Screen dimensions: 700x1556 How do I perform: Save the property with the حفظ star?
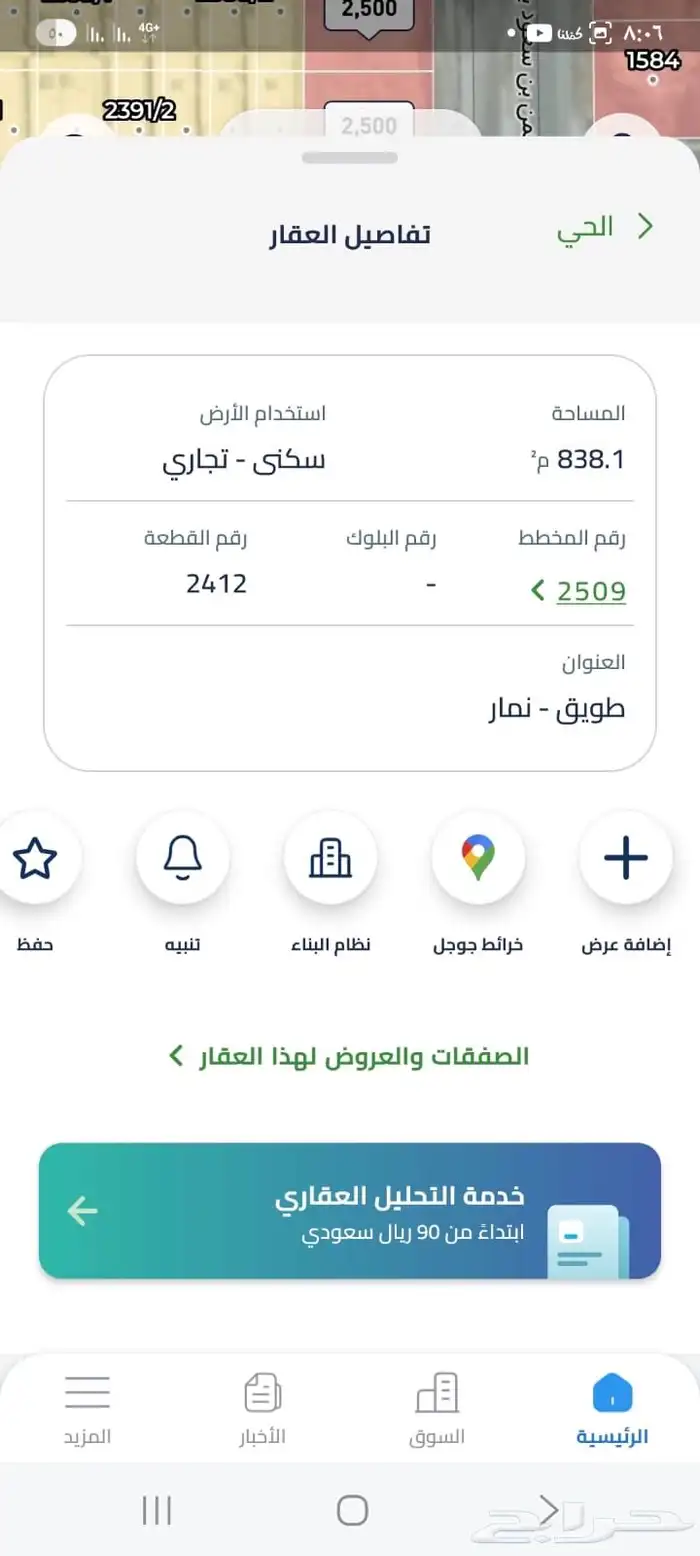point(36,858)
